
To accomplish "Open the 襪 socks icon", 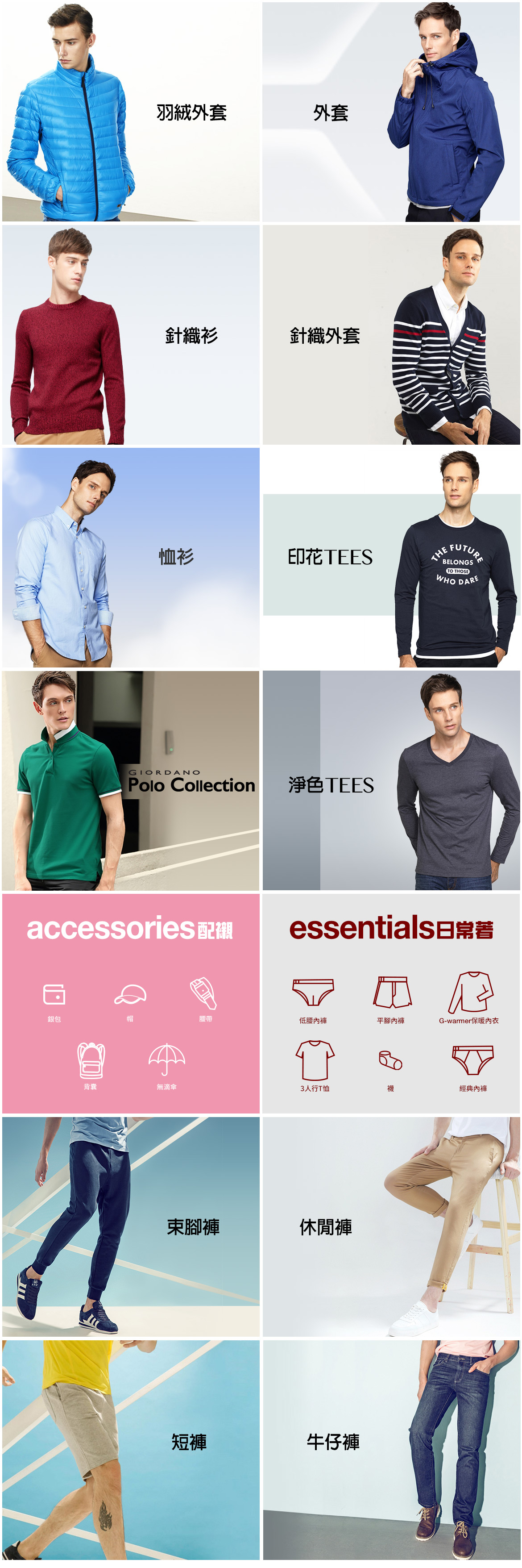I will tap(390, 1066).
